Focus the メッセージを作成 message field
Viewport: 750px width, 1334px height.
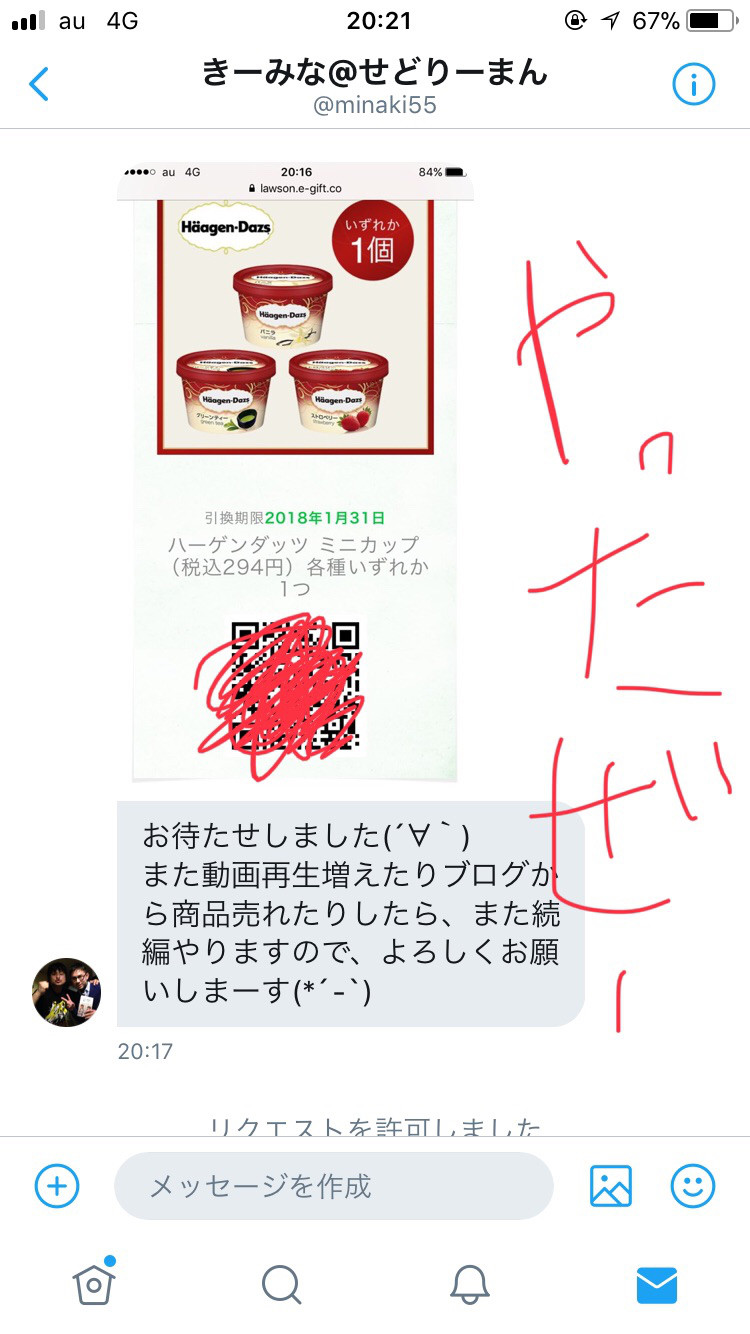[x=333, y=1186]
